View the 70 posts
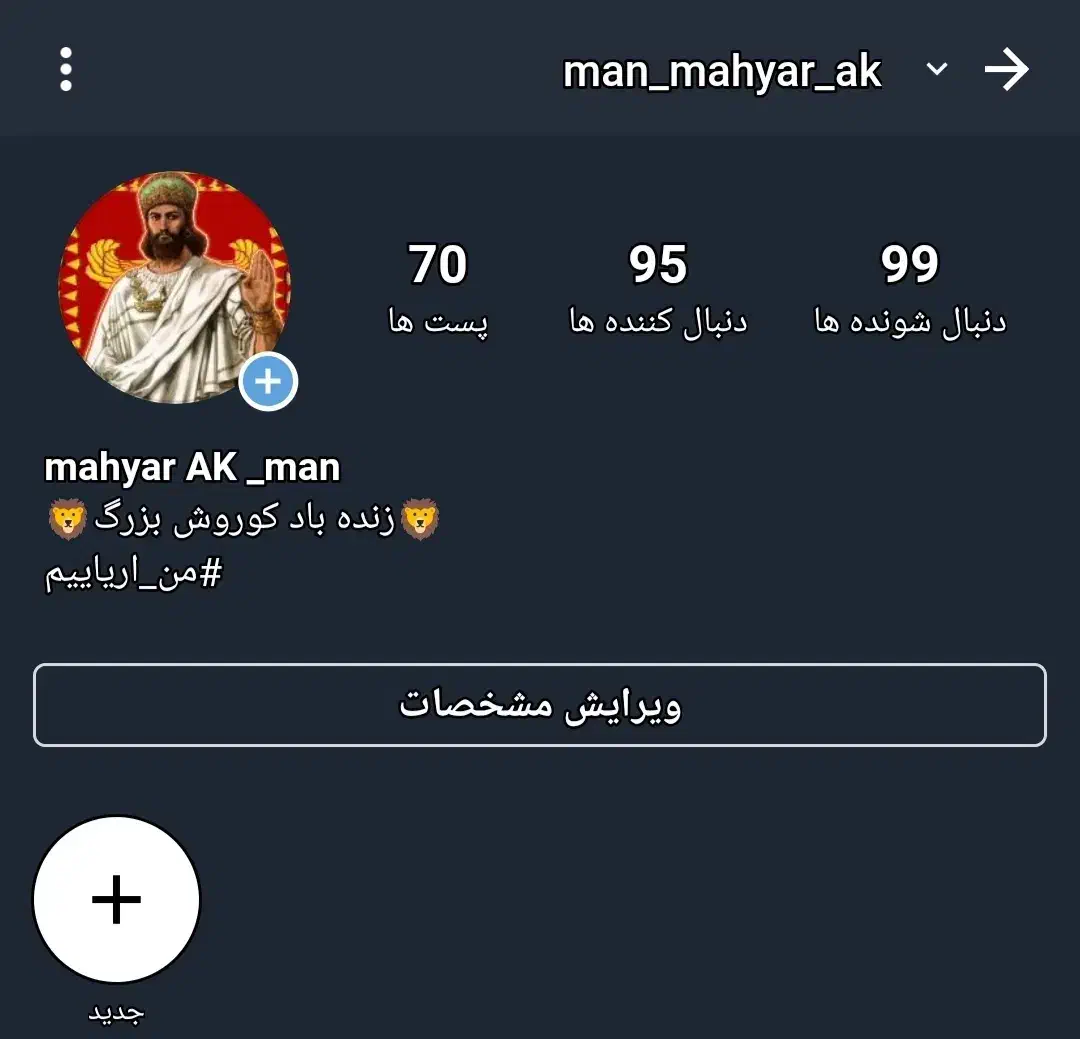 point(438,288)
